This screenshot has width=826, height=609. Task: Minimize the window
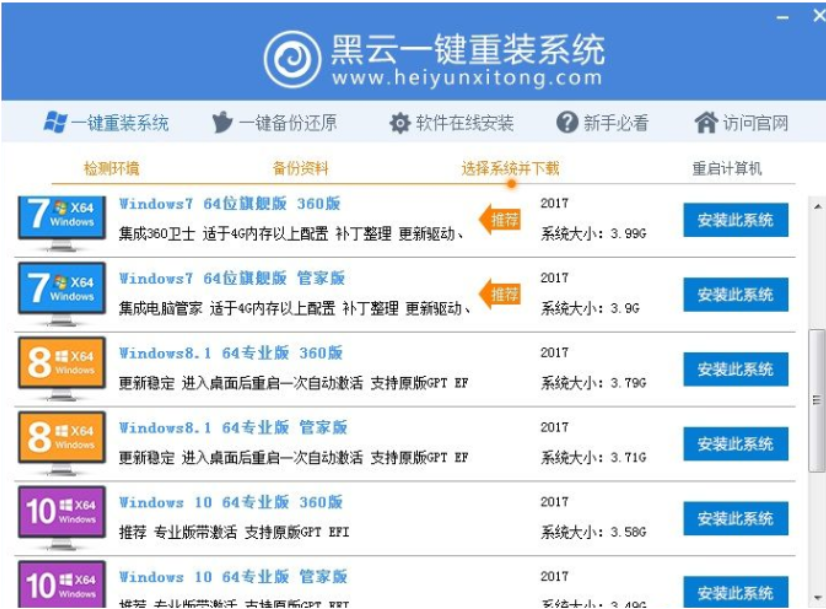784,17
